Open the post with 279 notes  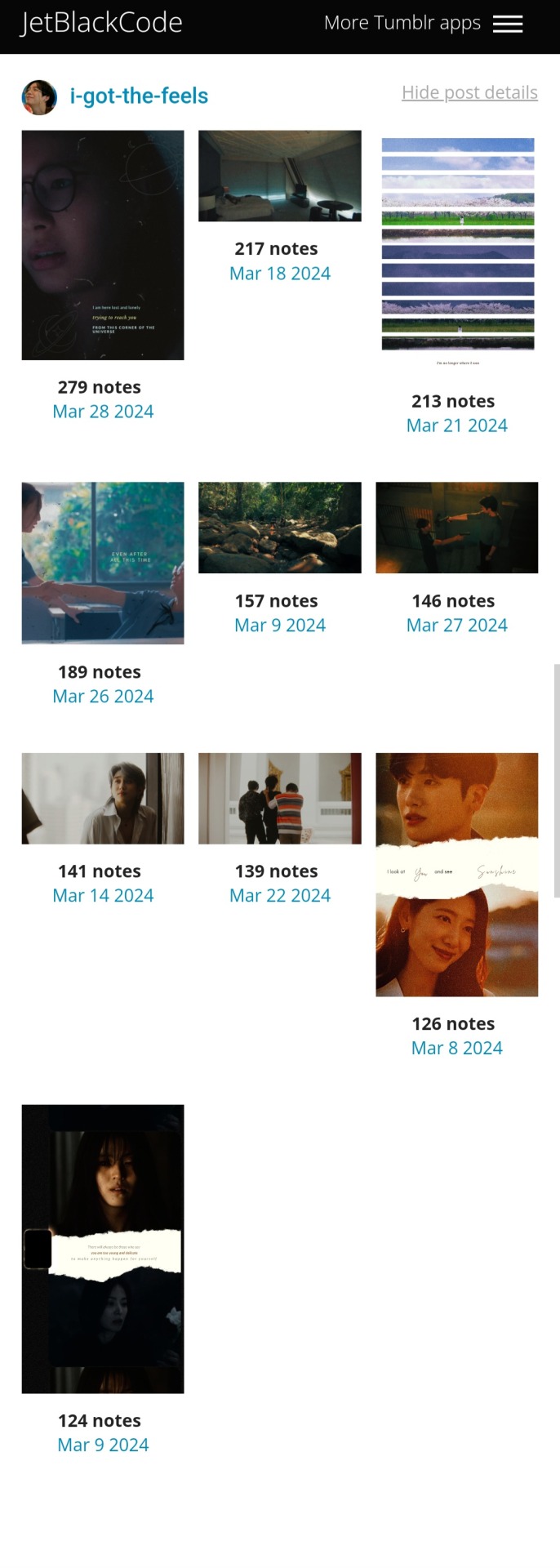pos(103,245)
